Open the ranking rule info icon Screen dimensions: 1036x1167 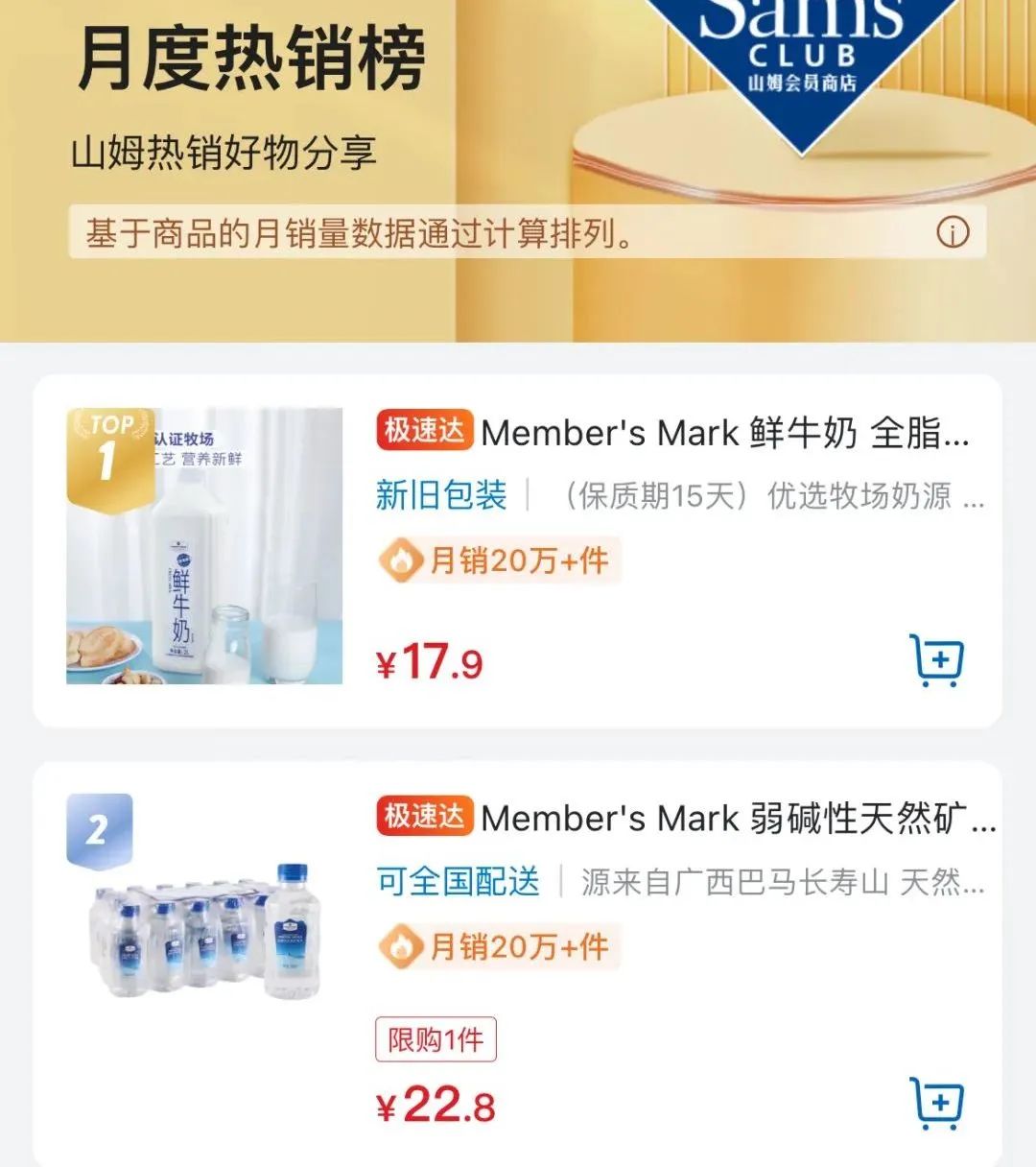click(x=953, y=232)
